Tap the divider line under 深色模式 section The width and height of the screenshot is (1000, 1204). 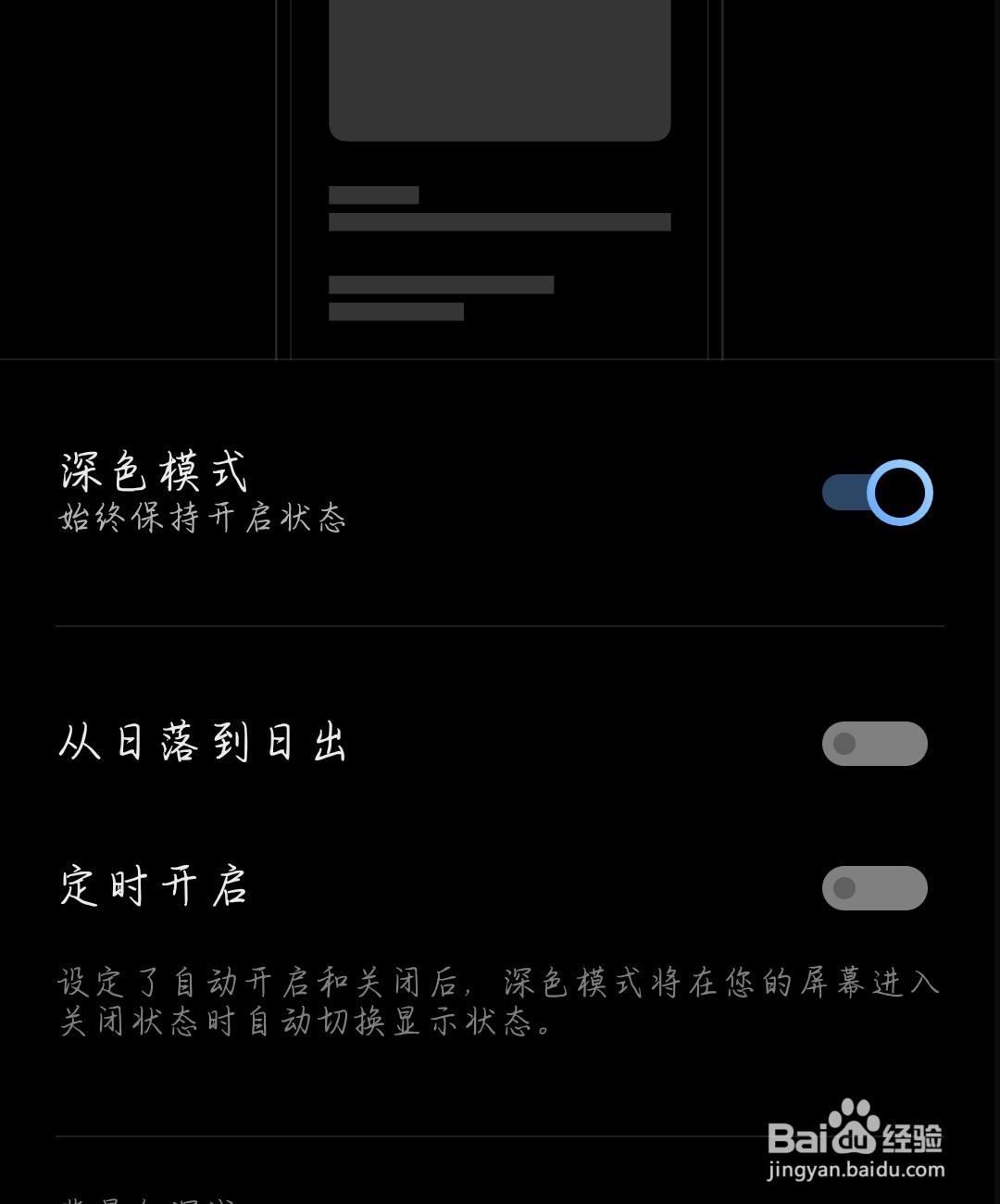[500, 626]
